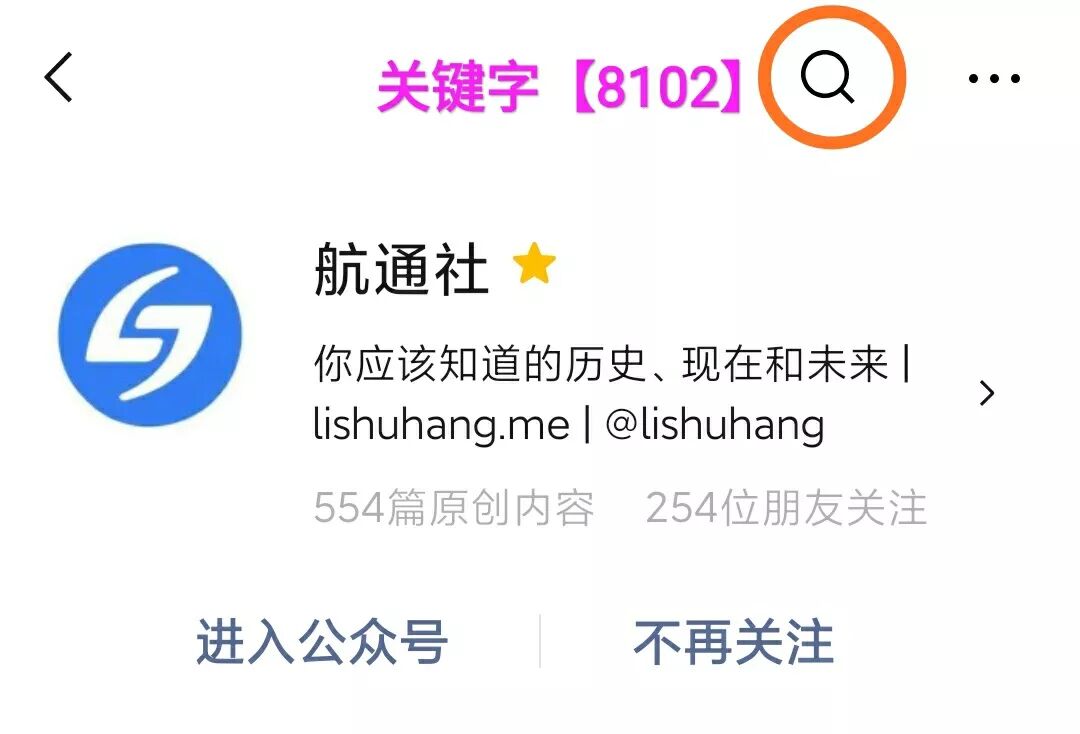Open 航通社 account details
Image resolution: width=1080 pixels, height=734 pixels.
click(x=985, y=393)
